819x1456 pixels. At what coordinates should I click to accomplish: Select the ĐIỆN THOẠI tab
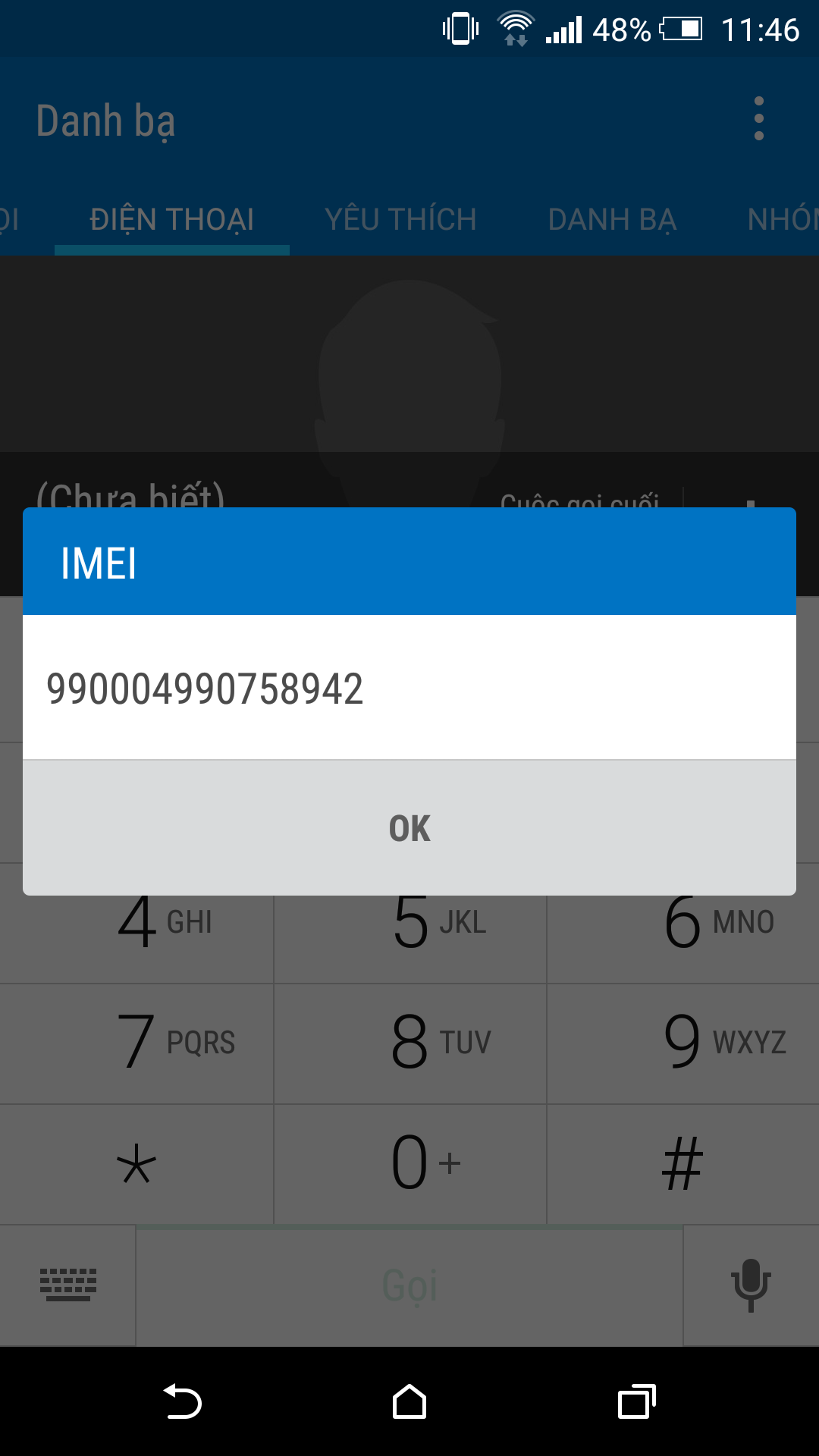[172, 220]
